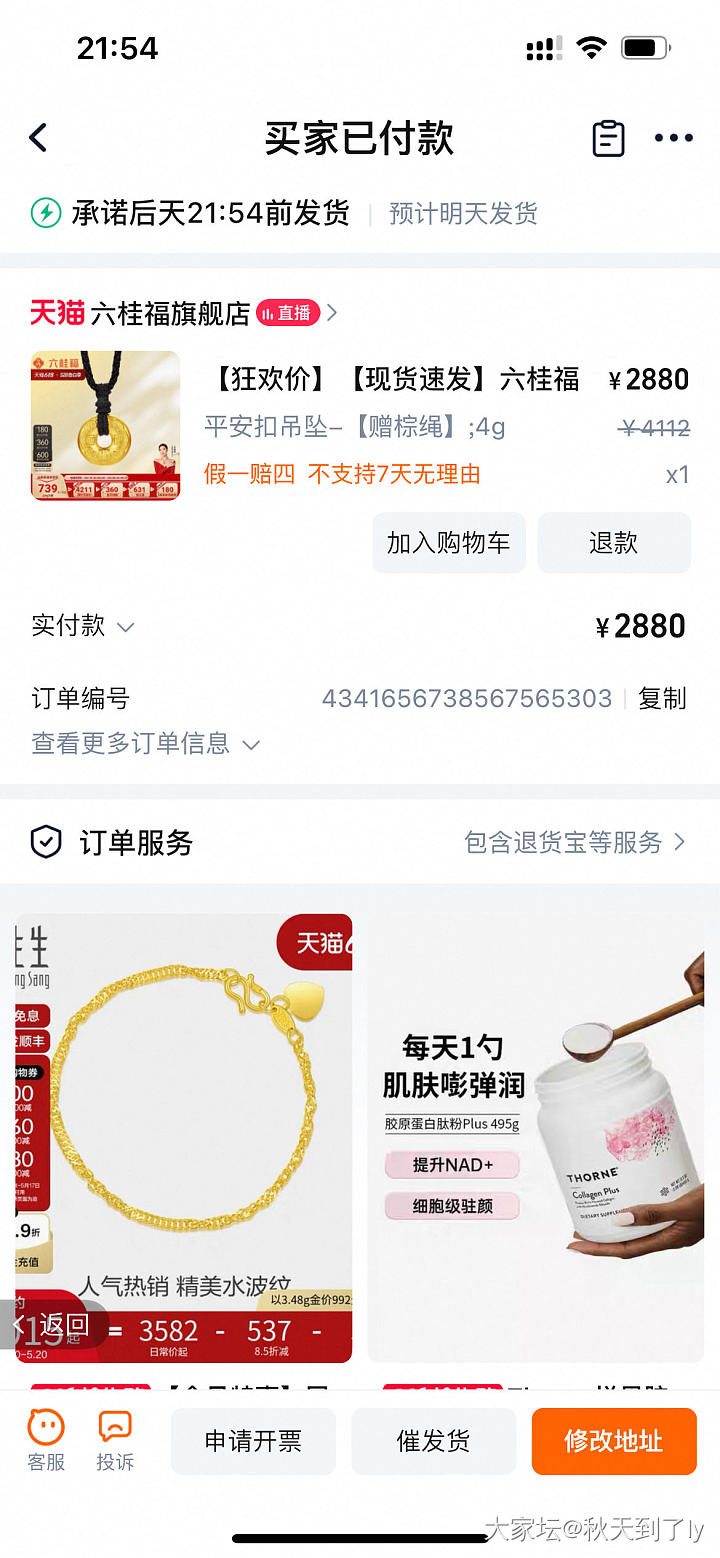Expand the 实付款 details

[83, 626]
